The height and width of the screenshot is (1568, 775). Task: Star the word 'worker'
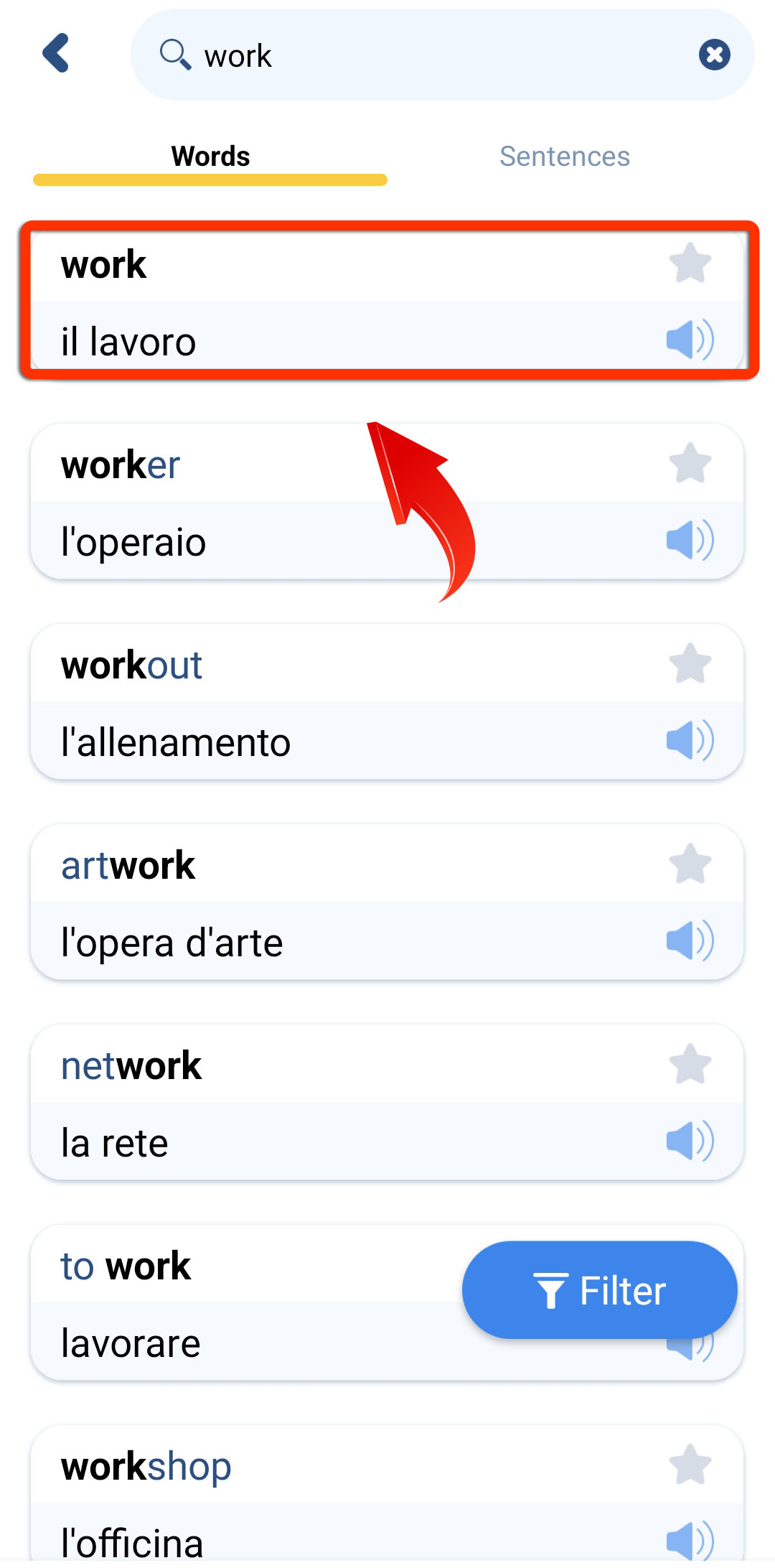[690, 463]
